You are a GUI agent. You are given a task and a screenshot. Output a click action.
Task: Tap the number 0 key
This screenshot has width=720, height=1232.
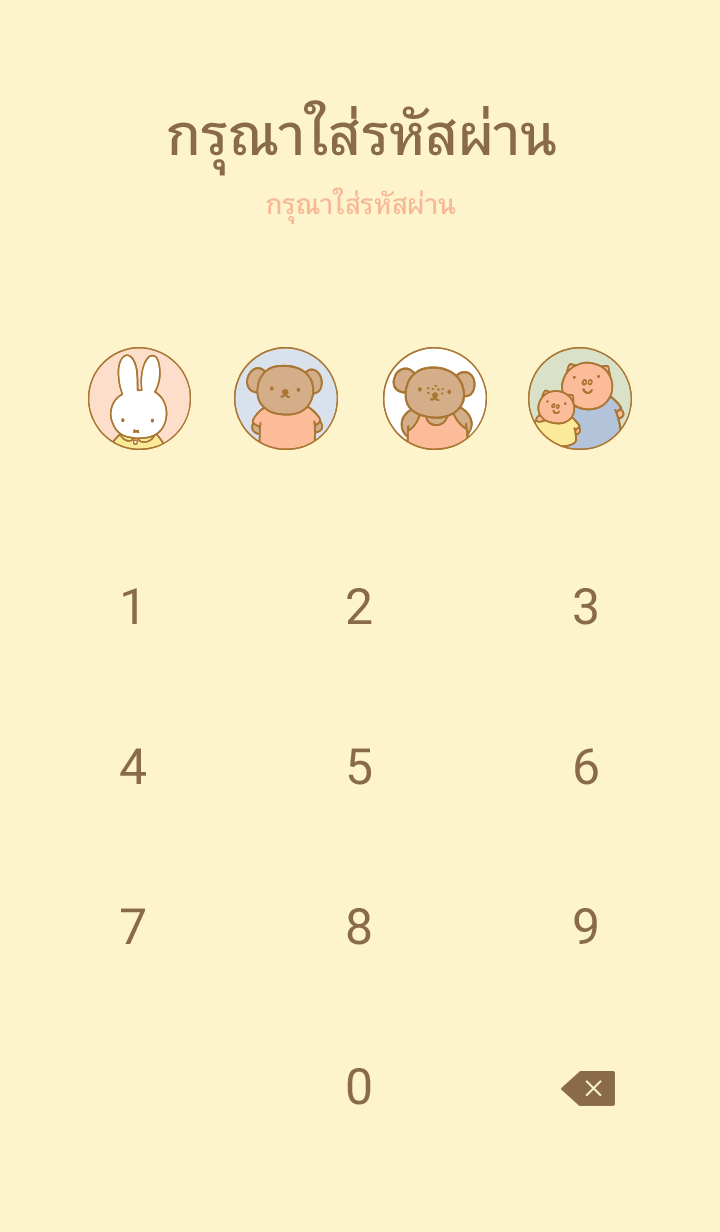tap(359, 1087)
